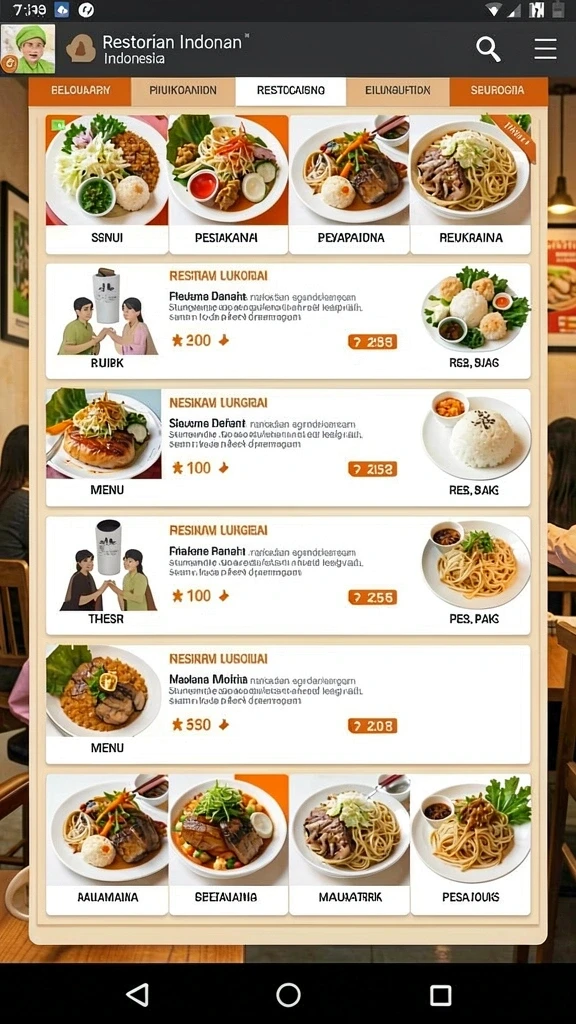Switch to the PIIUKOANIDN tab
Viewport: 576px width, 1024px height.
[x=183, y=91]
